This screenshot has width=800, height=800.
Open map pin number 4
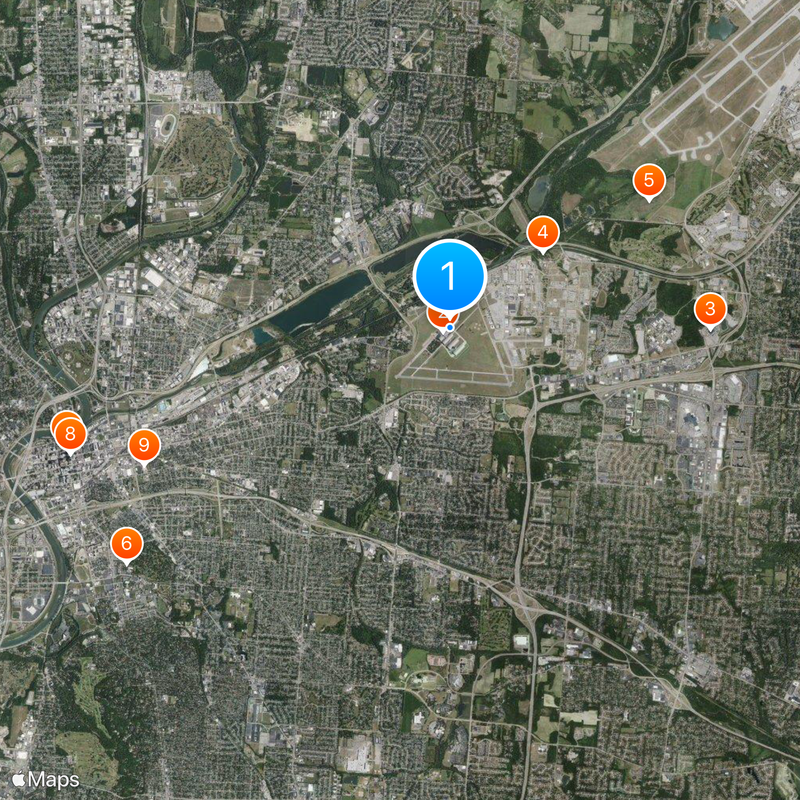542,233
